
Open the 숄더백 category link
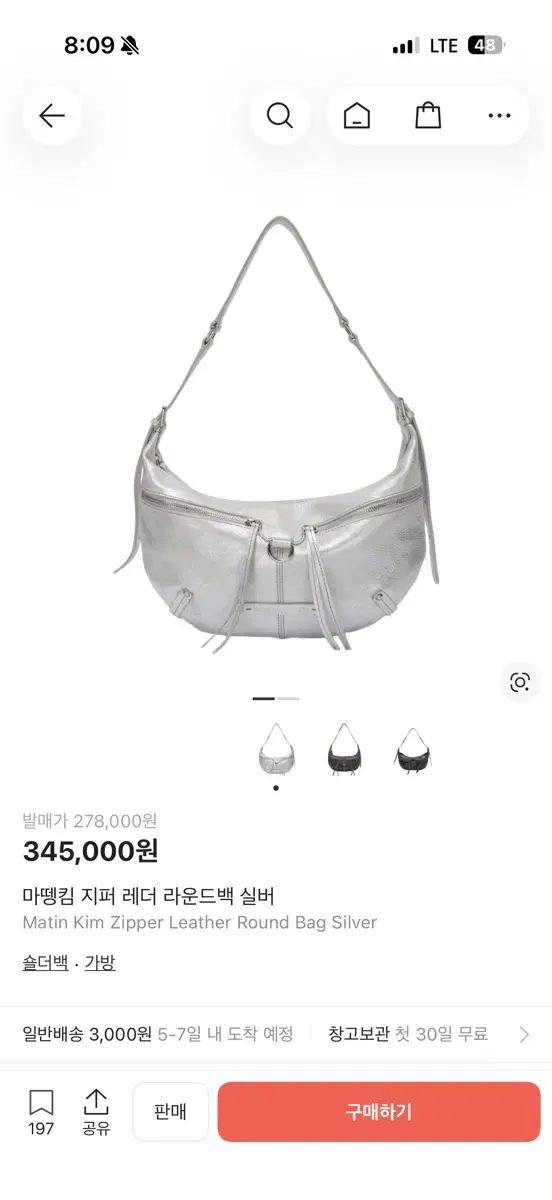pyautogui.click(x=45, y=963)
